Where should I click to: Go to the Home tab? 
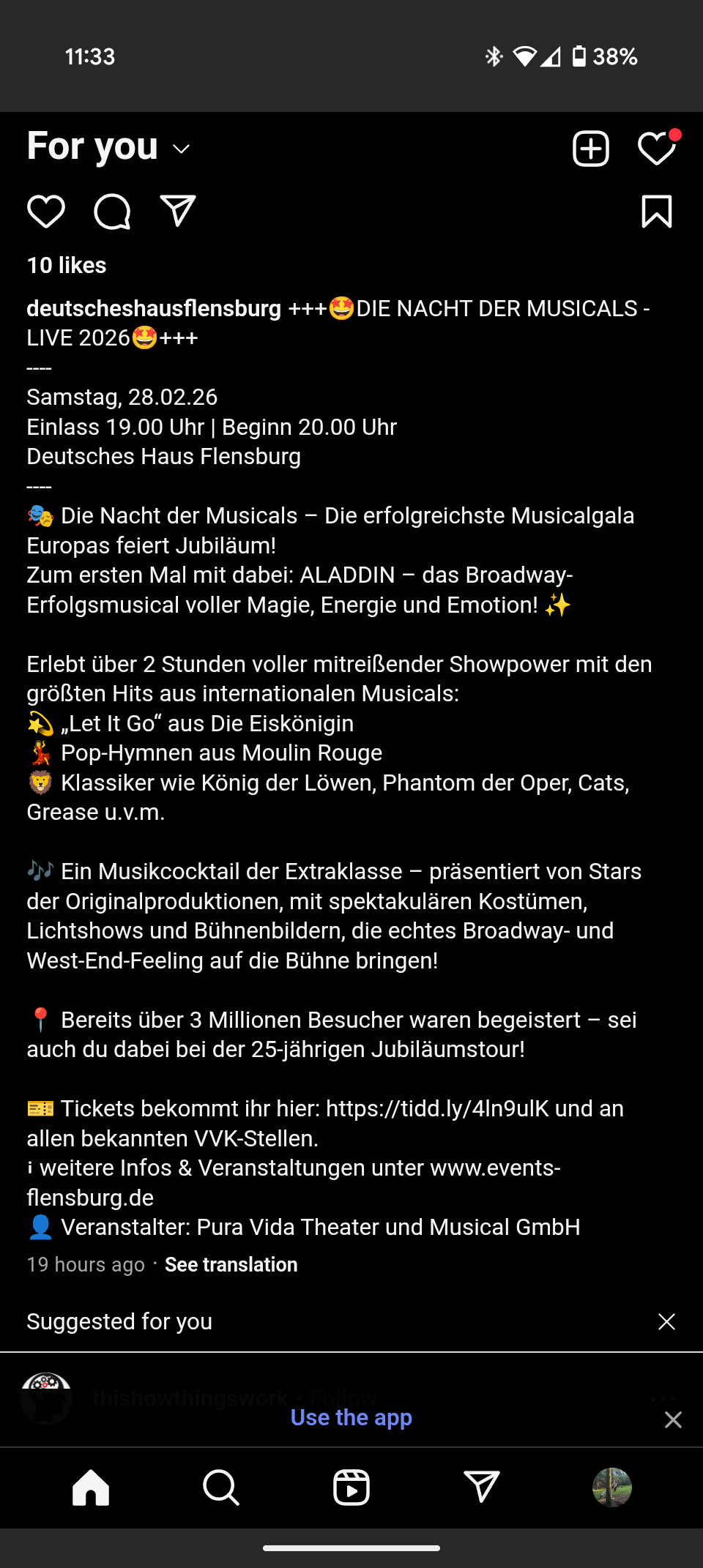pos(91,1487)
